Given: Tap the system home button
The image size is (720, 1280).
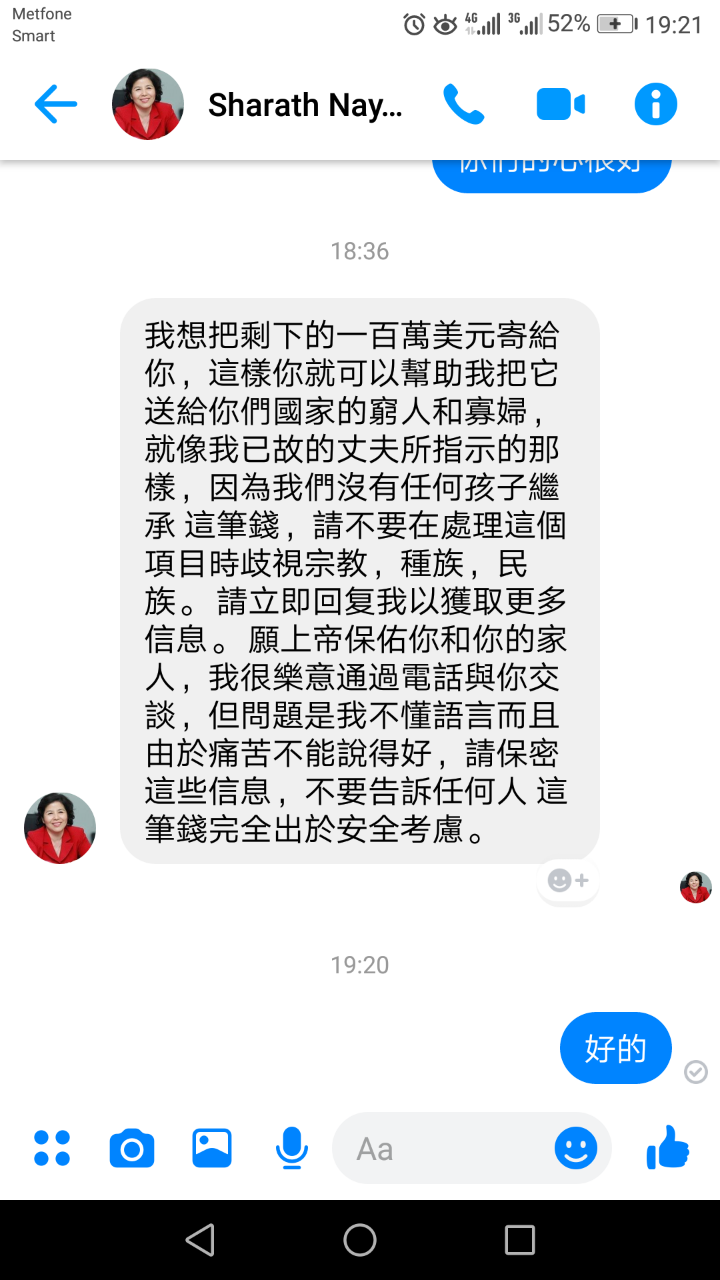Looking at the screenshot, I should (x=360, y=1240).
